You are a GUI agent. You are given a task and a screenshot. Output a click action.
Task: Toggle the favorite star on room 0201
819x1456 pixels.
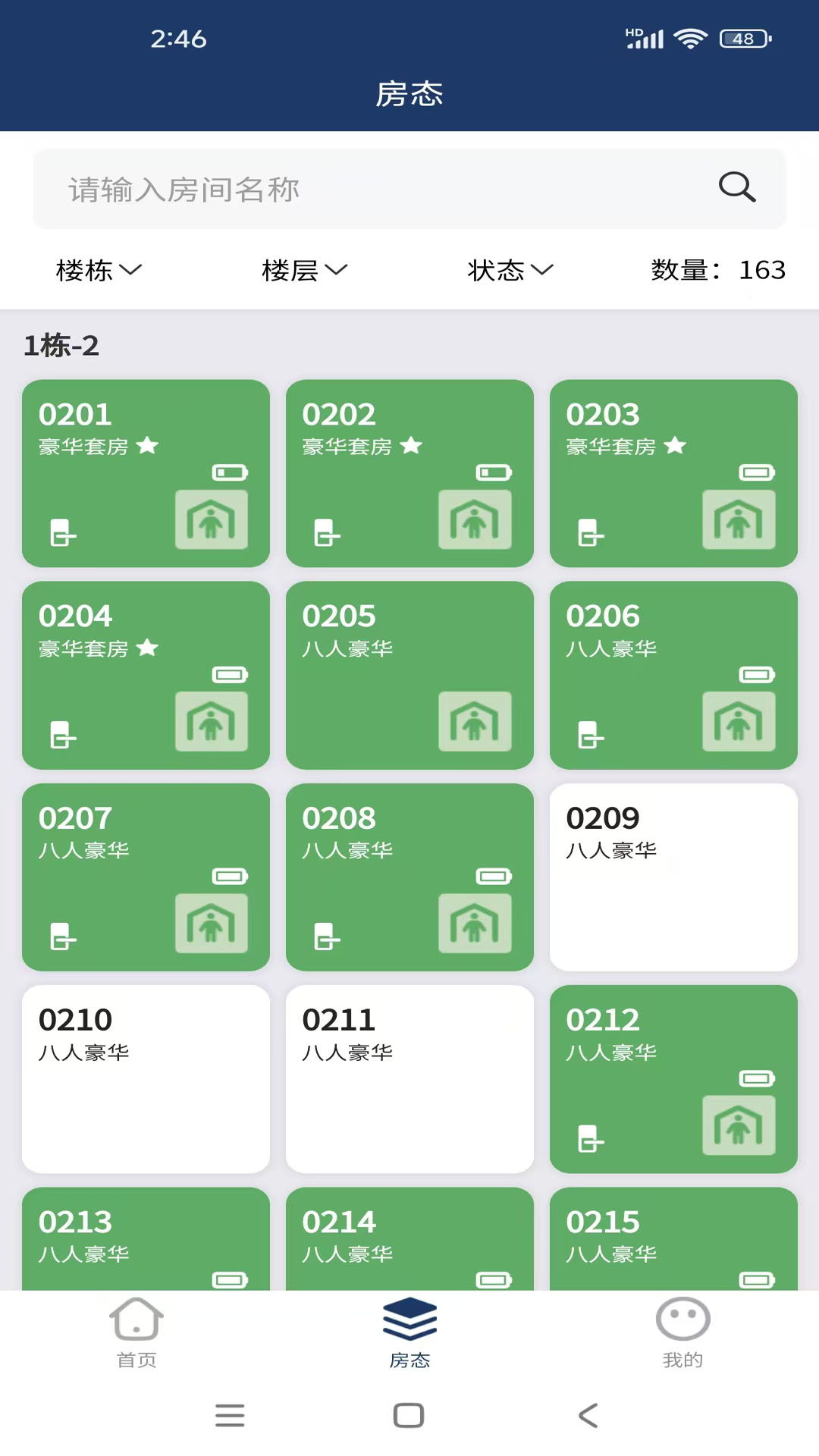pyautogui.click(x=149, y=447)
